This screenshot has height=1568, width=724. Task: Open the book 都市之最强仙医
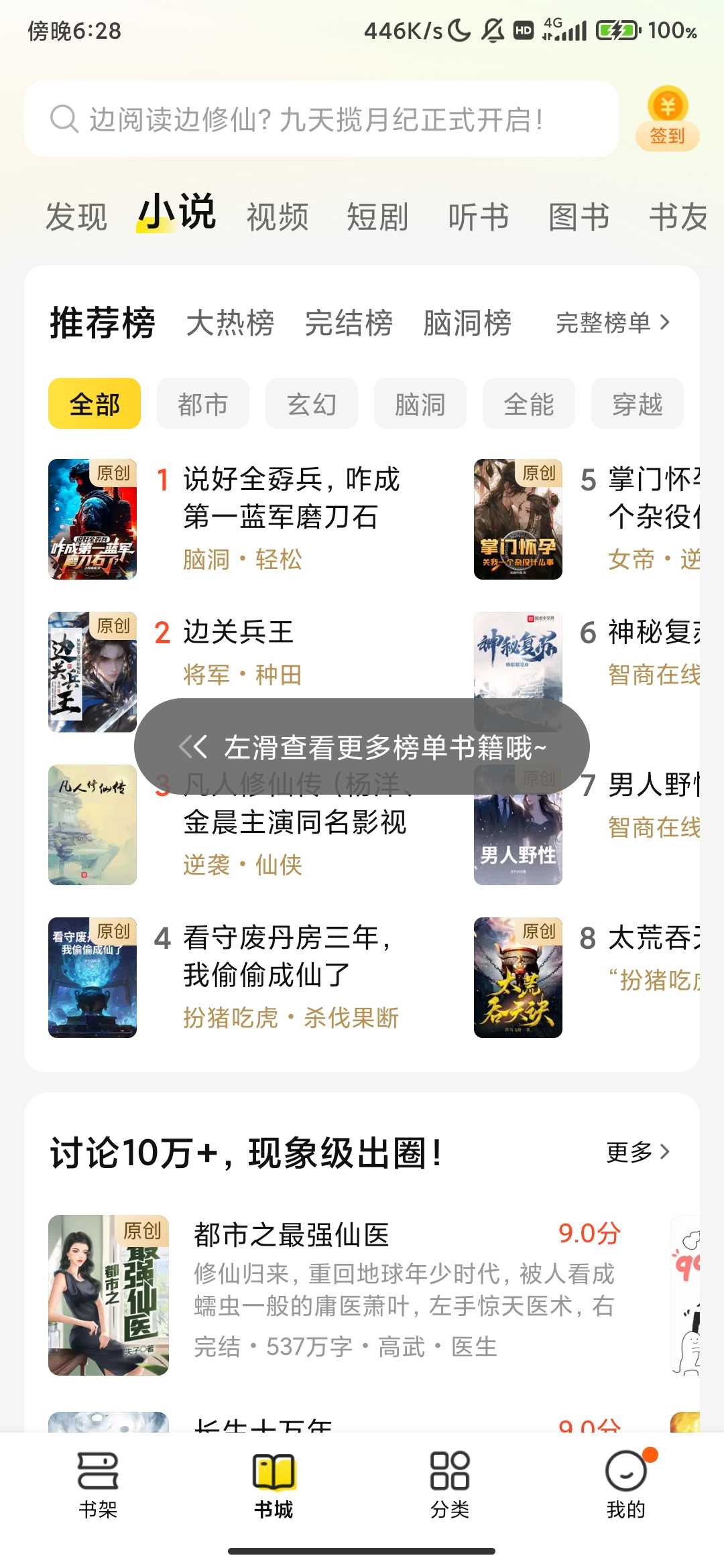tap(291, 1234)
